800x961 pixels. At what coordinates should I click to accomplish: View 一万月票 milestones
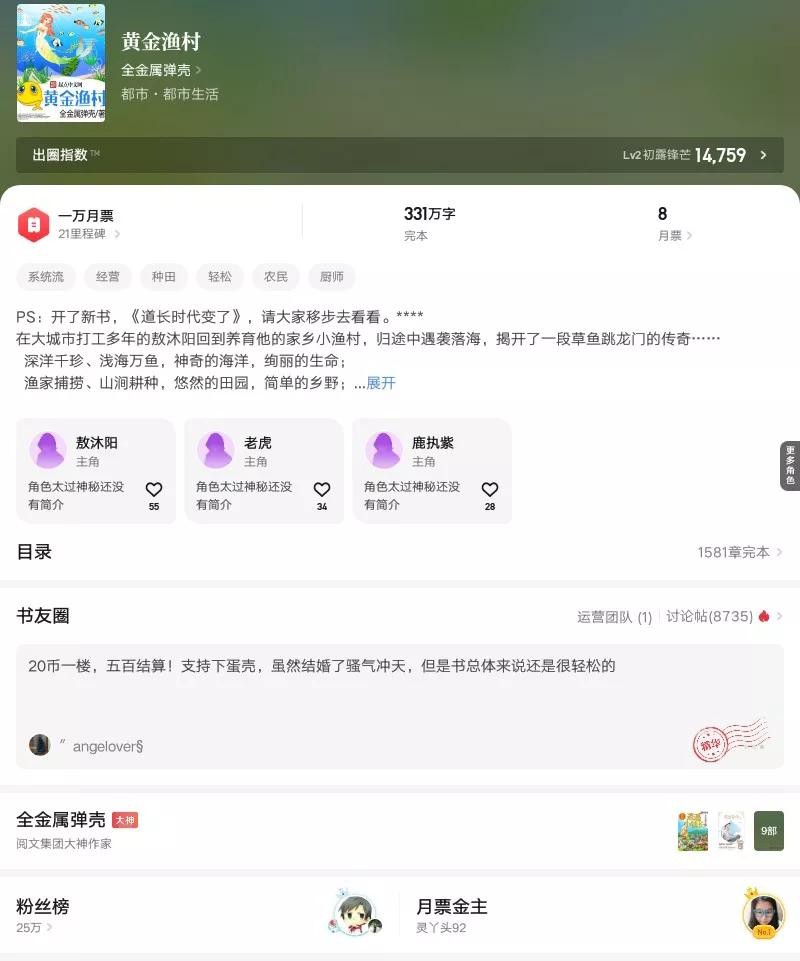click(88, 224)
